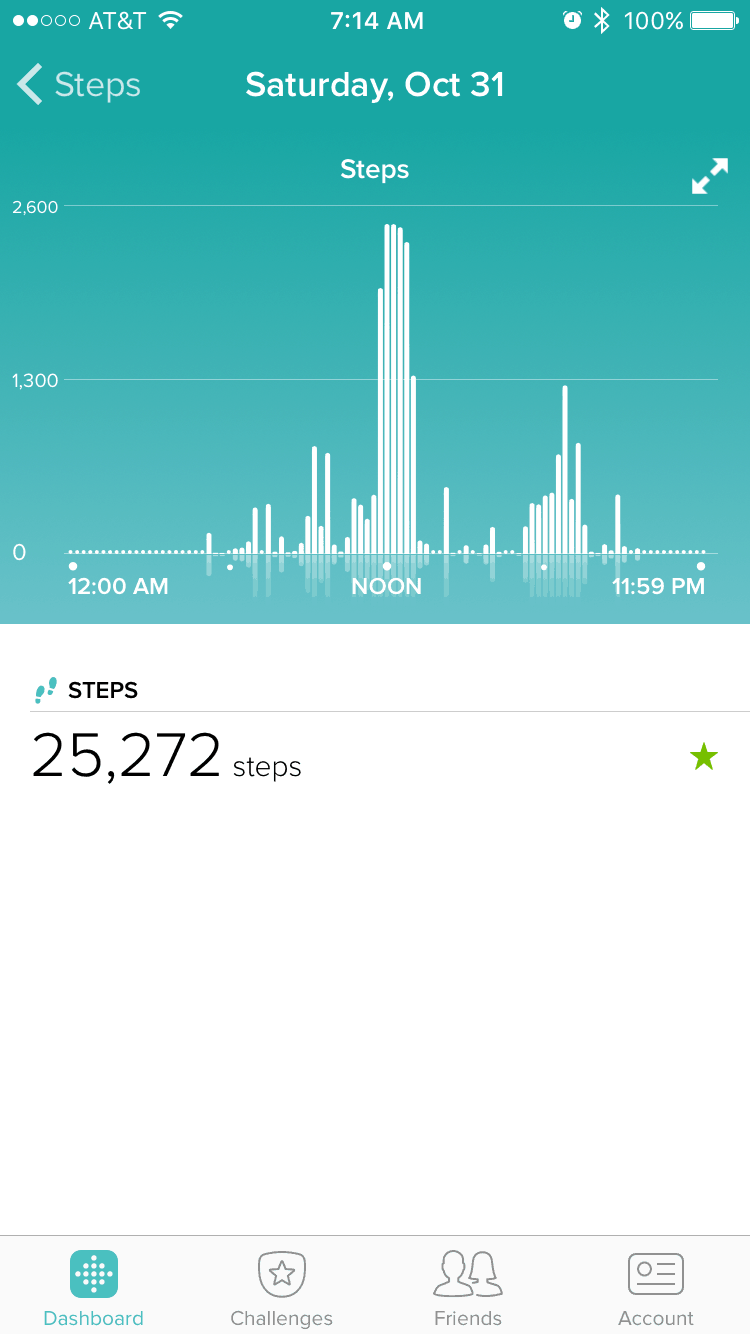
Task: Go back to Steps
Action: coord(79,85)
